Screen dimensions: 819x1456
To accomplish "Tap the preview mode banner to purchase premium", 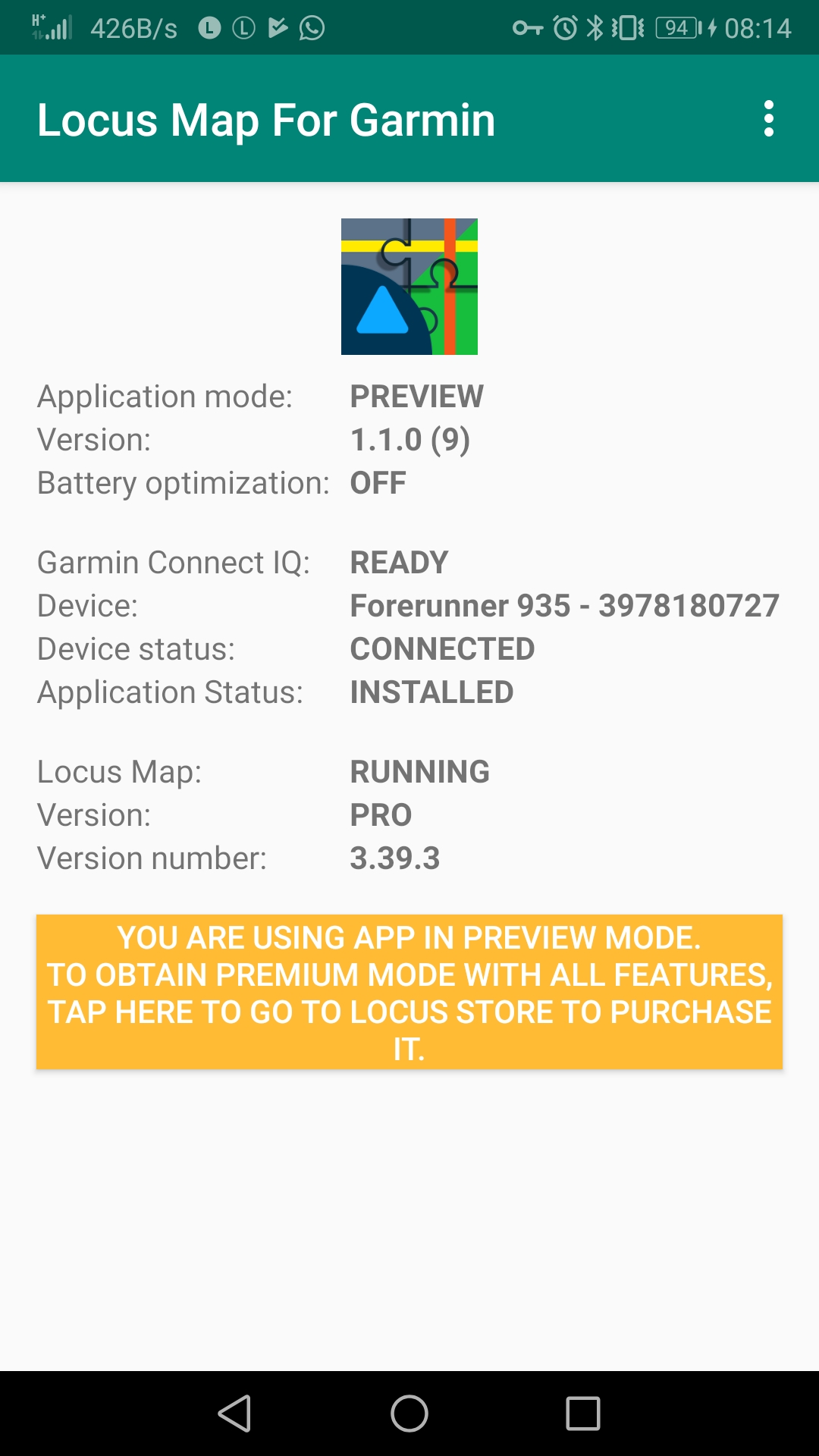I will [x=409, y=993].
